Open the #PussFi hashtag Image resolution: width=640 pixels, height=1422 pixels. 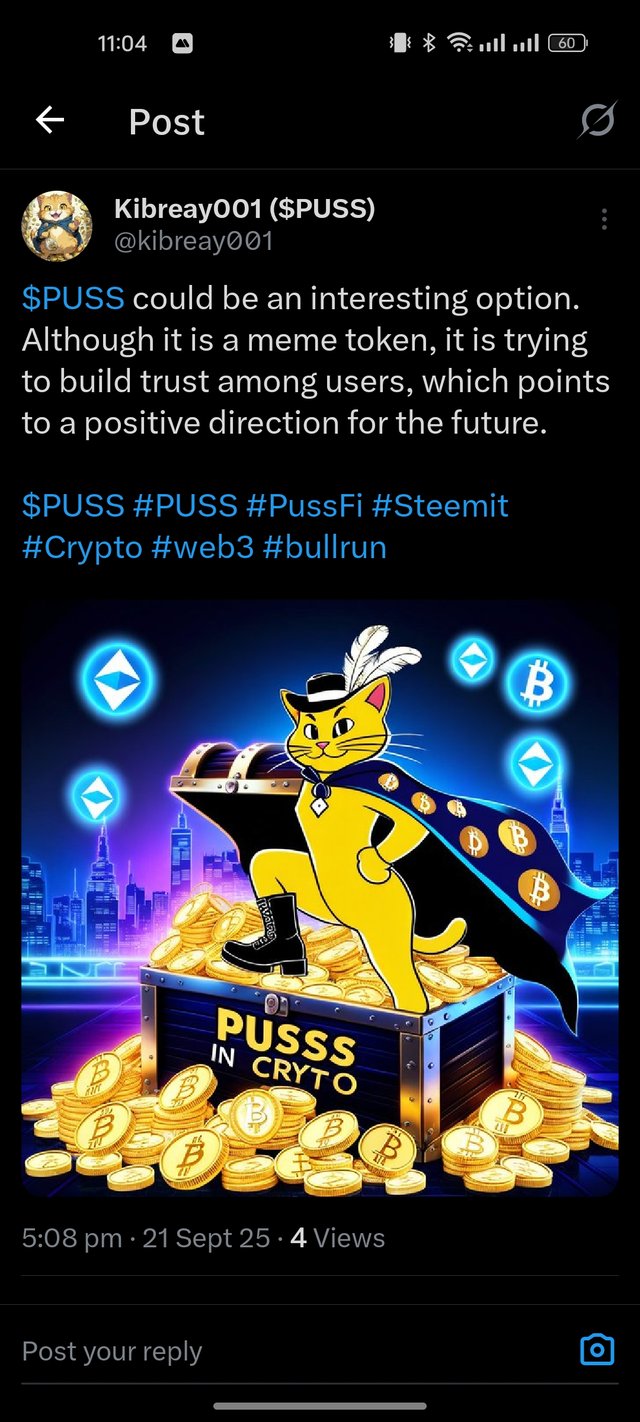tap(305, 505)
